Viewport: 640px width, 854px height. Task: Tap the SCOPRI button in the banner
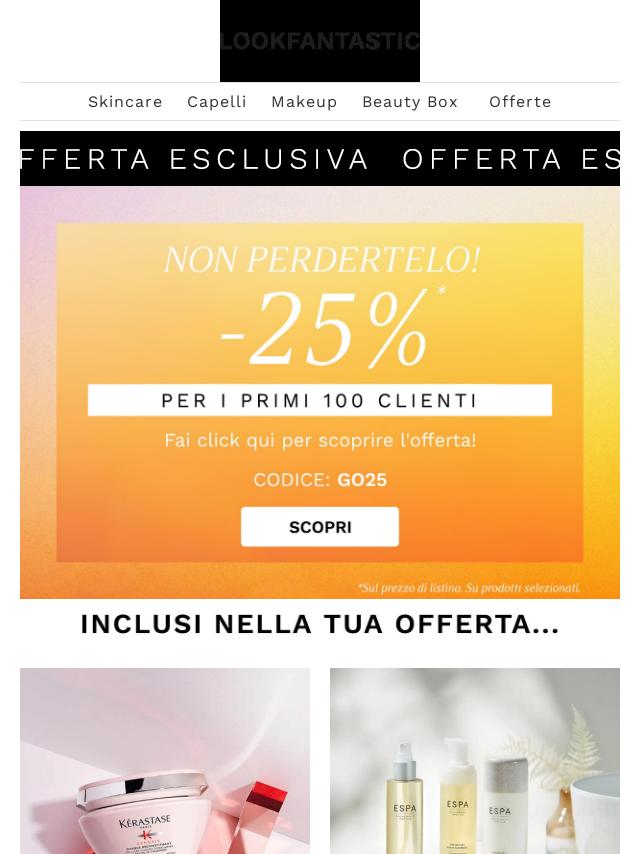pos(320,527)
